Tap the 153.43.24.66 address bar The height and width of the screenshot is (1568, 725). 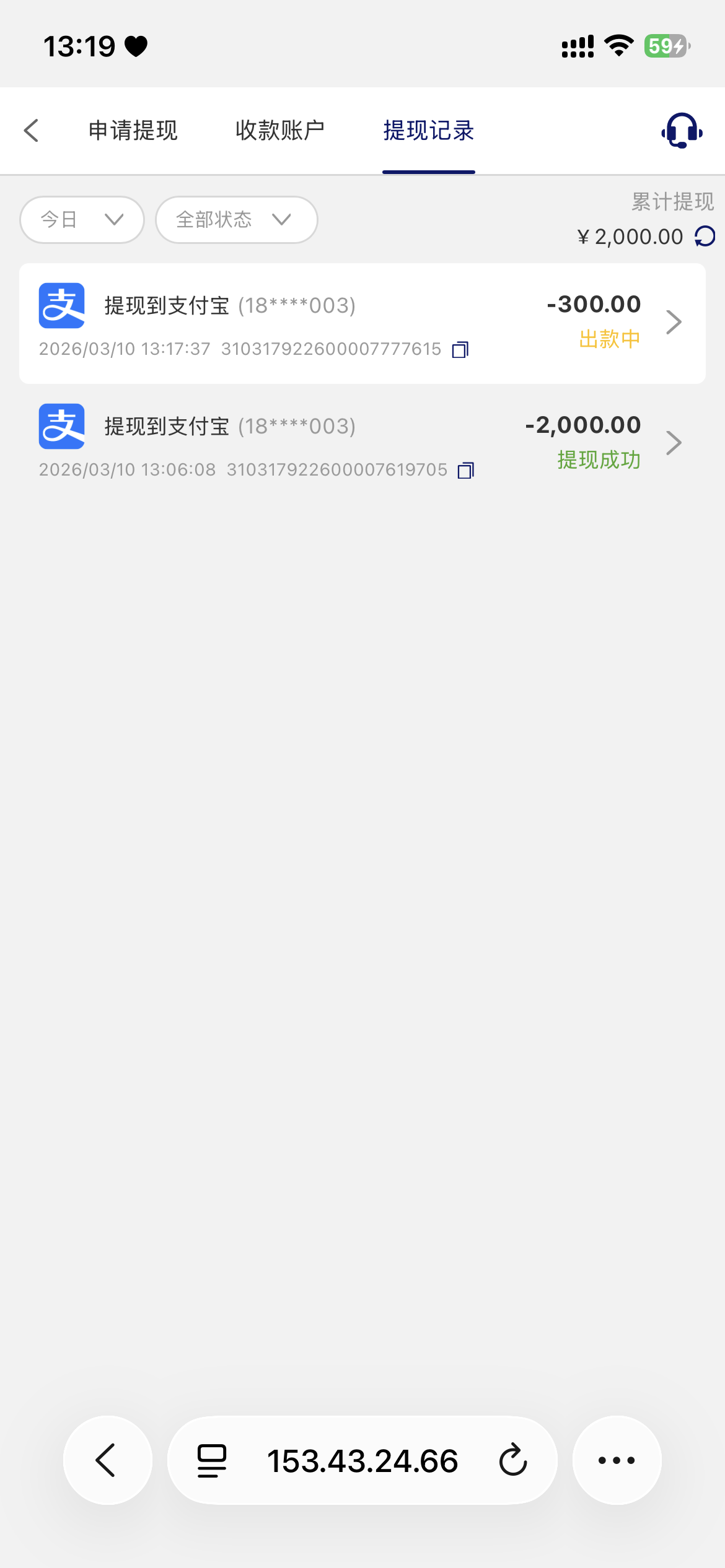coord(362,1461)
